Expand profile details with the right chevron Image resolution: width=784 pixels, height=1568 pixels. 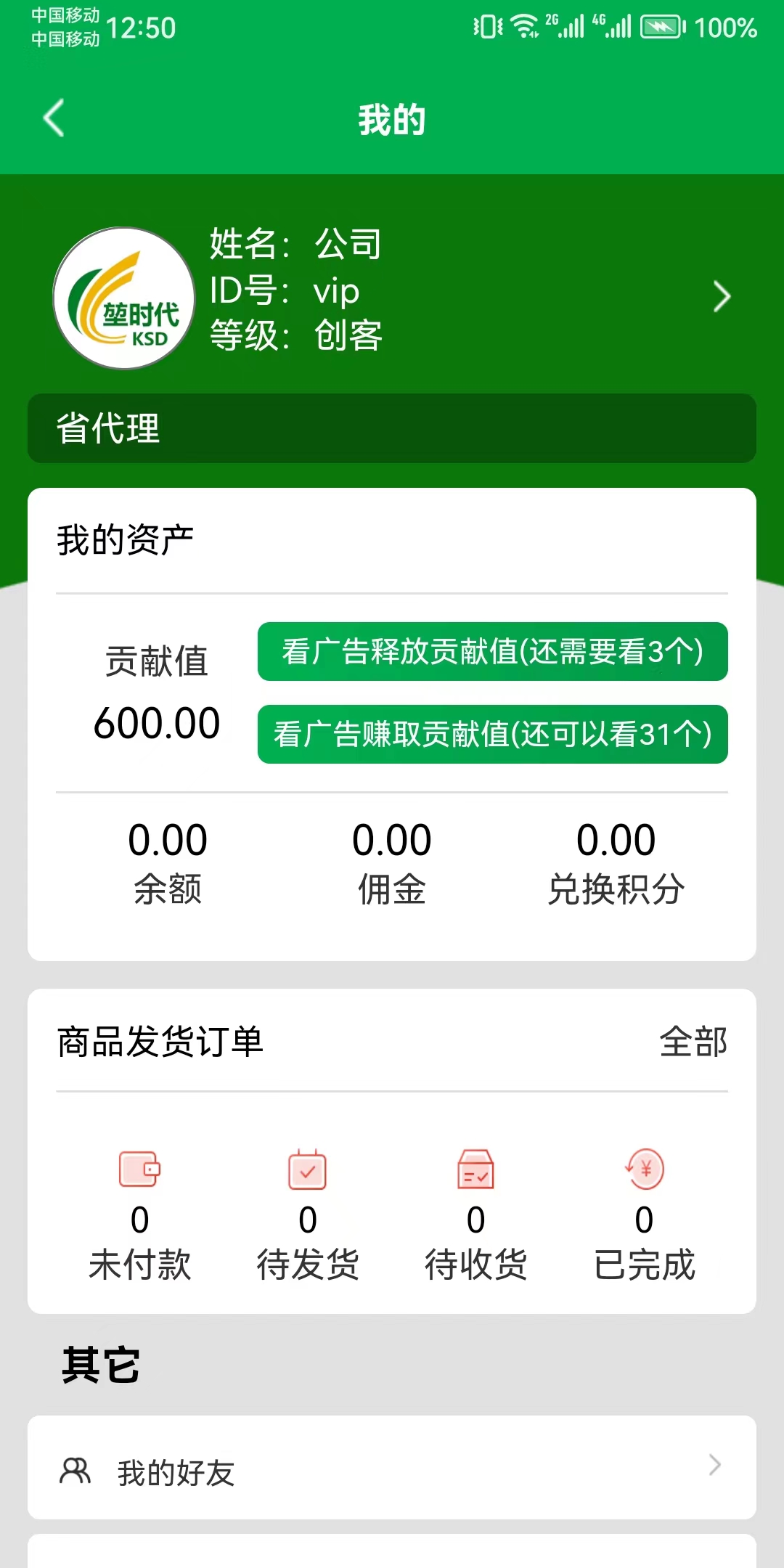click(721, 297)
